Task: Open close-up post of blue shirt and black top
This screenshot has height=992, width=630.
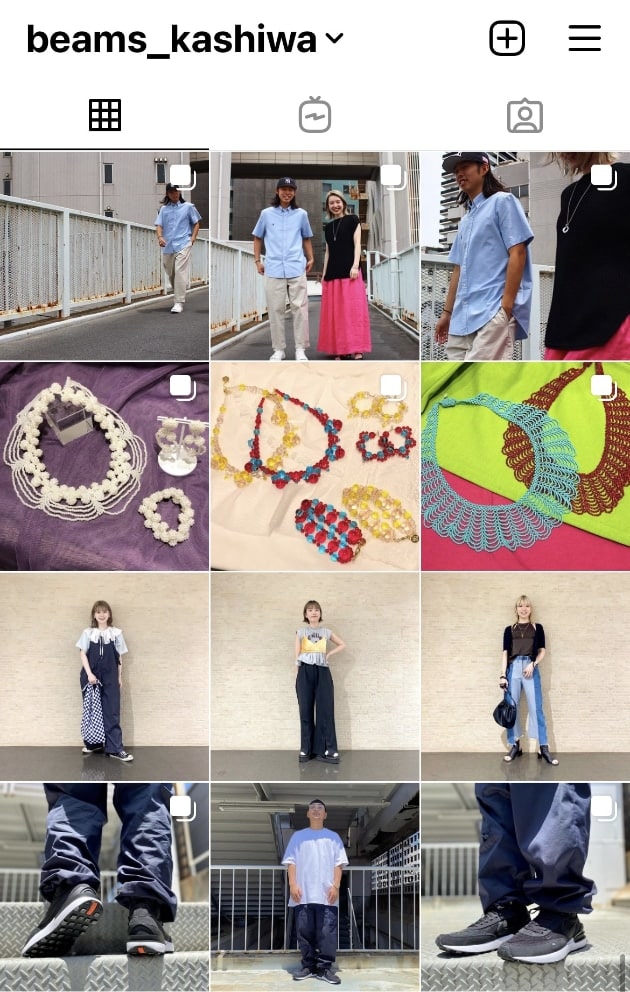Action: (525, 256)
